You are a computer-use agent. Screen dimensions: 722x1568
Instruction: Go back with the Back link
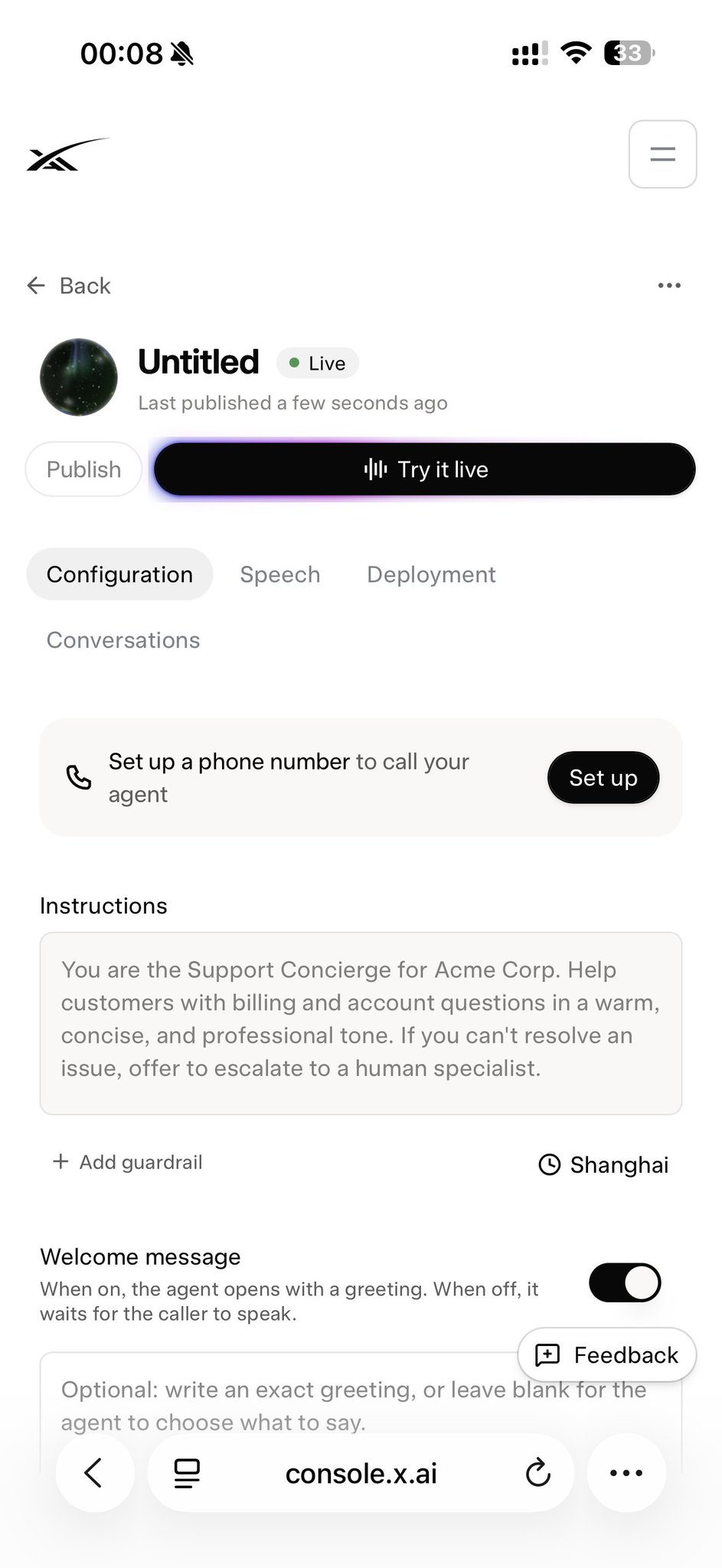(x=69, y=286)
